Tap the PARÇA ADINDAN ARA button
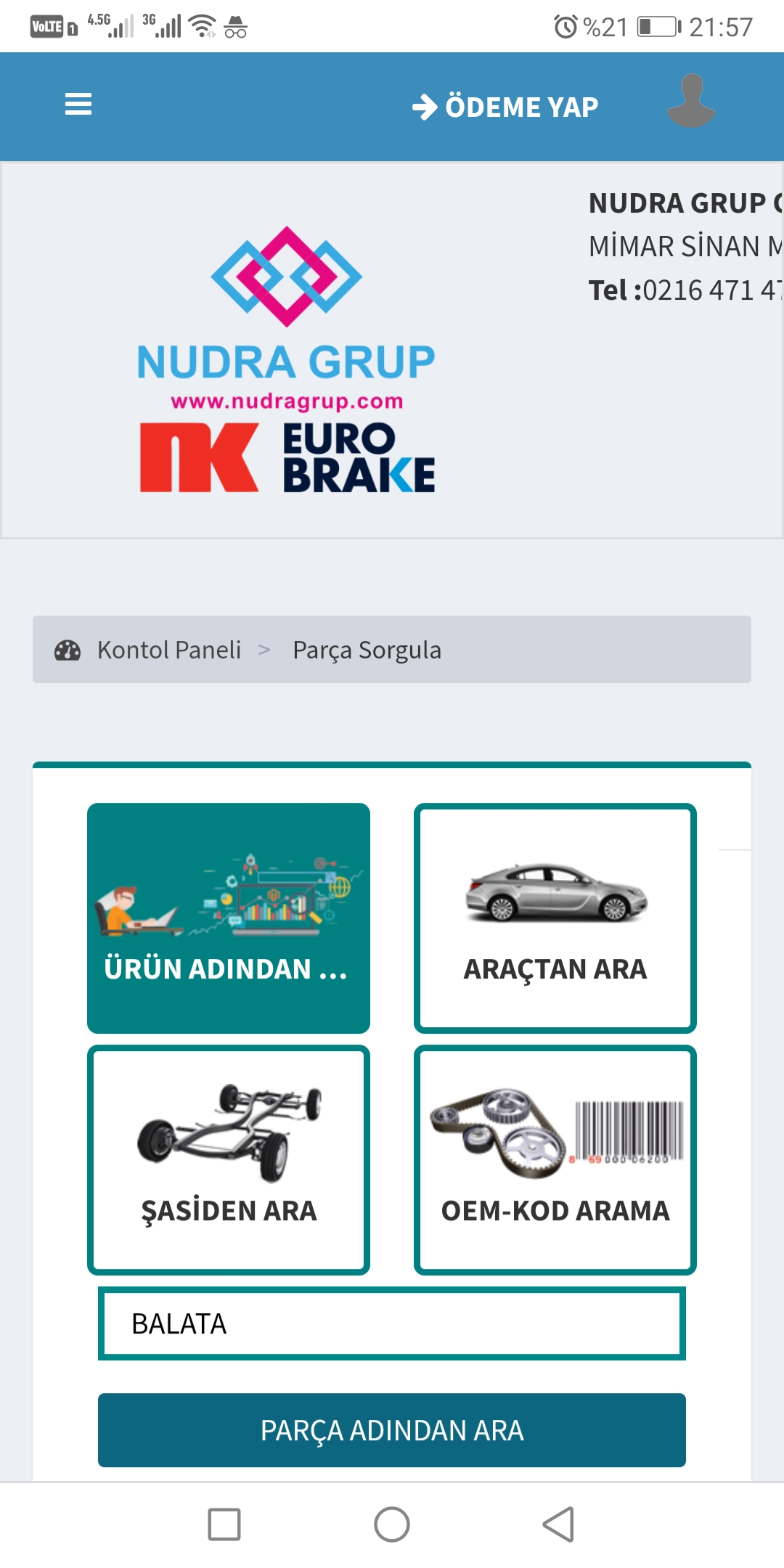The image size is (784, 1568). point(392,1430)
